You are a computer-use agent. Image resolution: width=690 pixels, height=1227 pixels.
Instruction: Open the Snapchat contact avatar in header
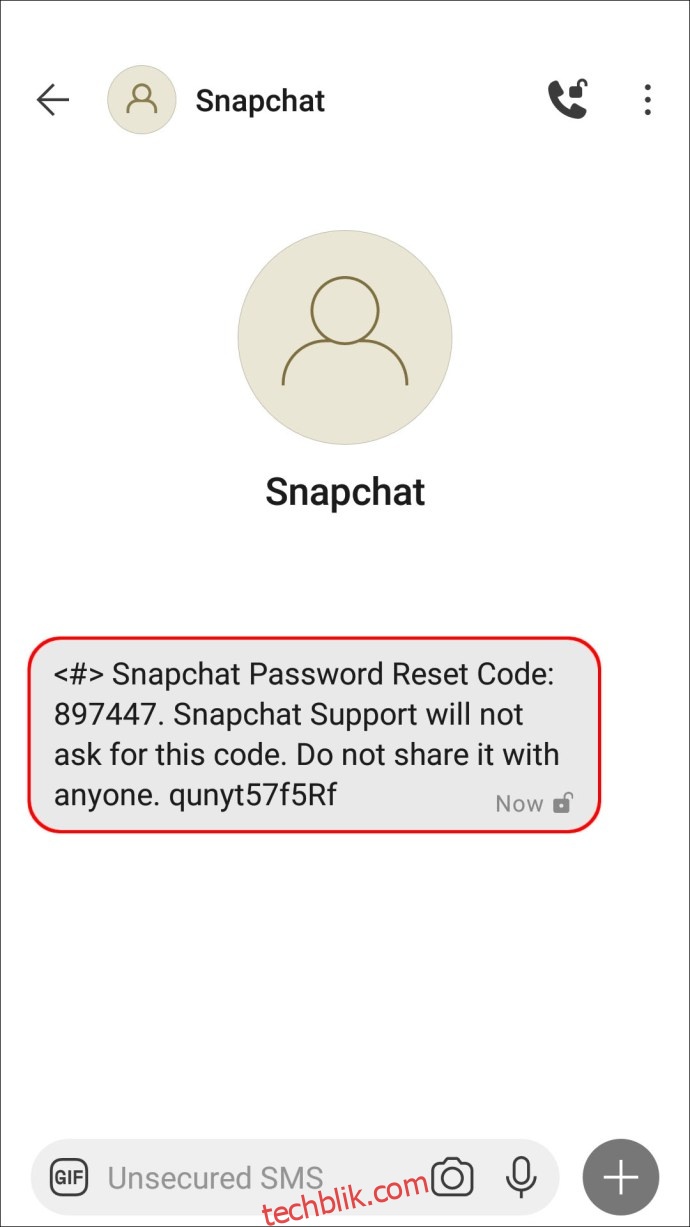click(x=142, y=100)
